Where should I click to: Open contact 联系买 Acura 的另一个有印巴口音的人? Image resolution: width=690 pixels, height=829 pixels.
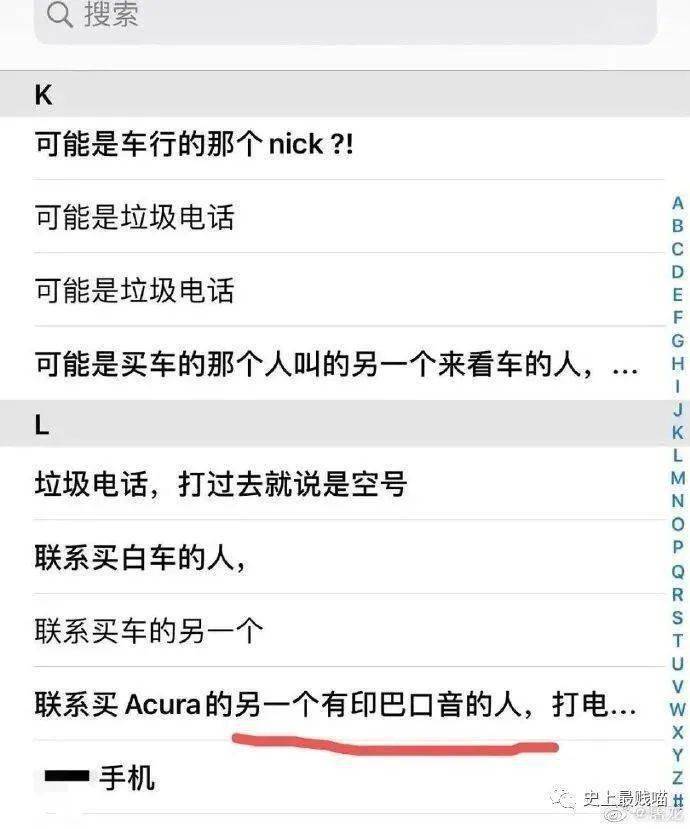pos(335,706)
